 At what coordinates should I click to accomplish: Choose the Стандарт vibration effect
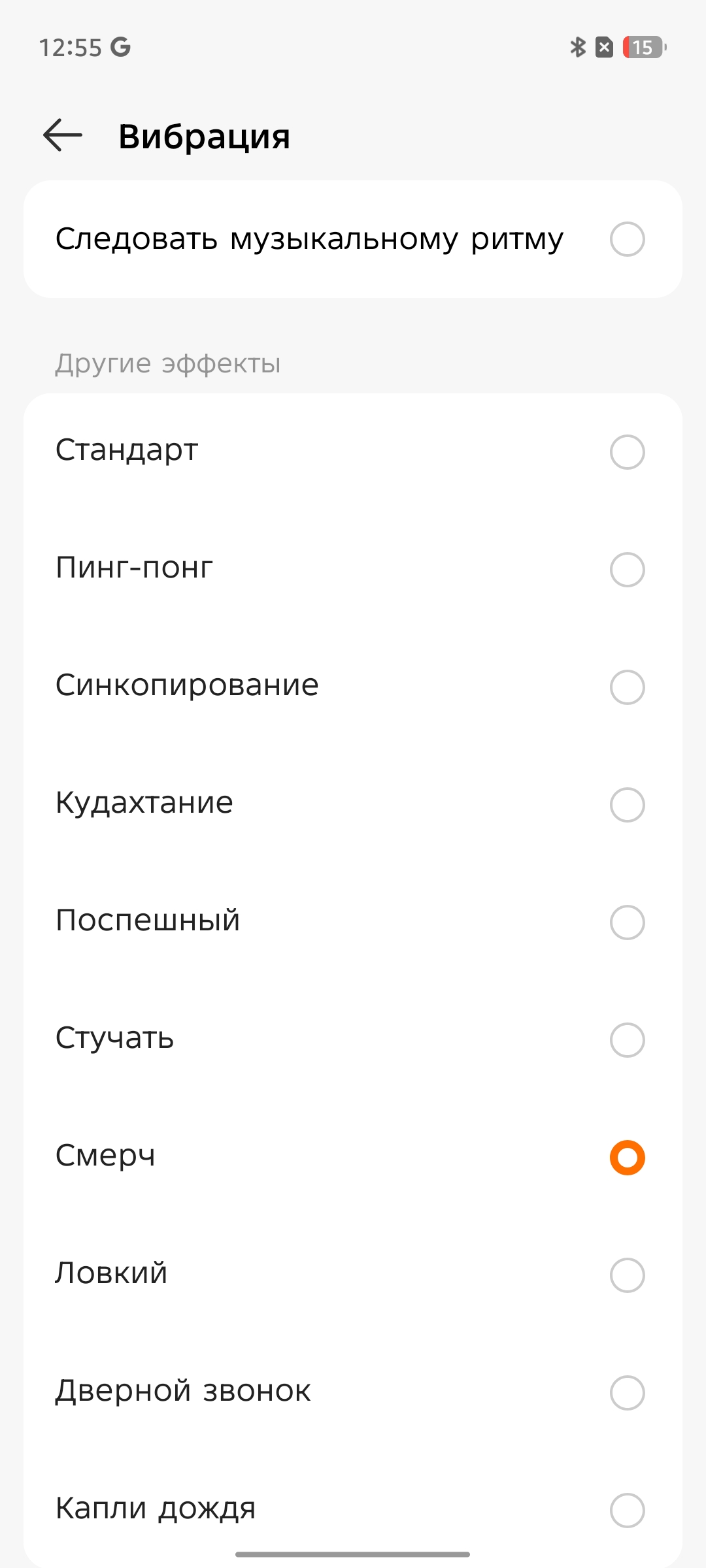[x=626, y=452]
